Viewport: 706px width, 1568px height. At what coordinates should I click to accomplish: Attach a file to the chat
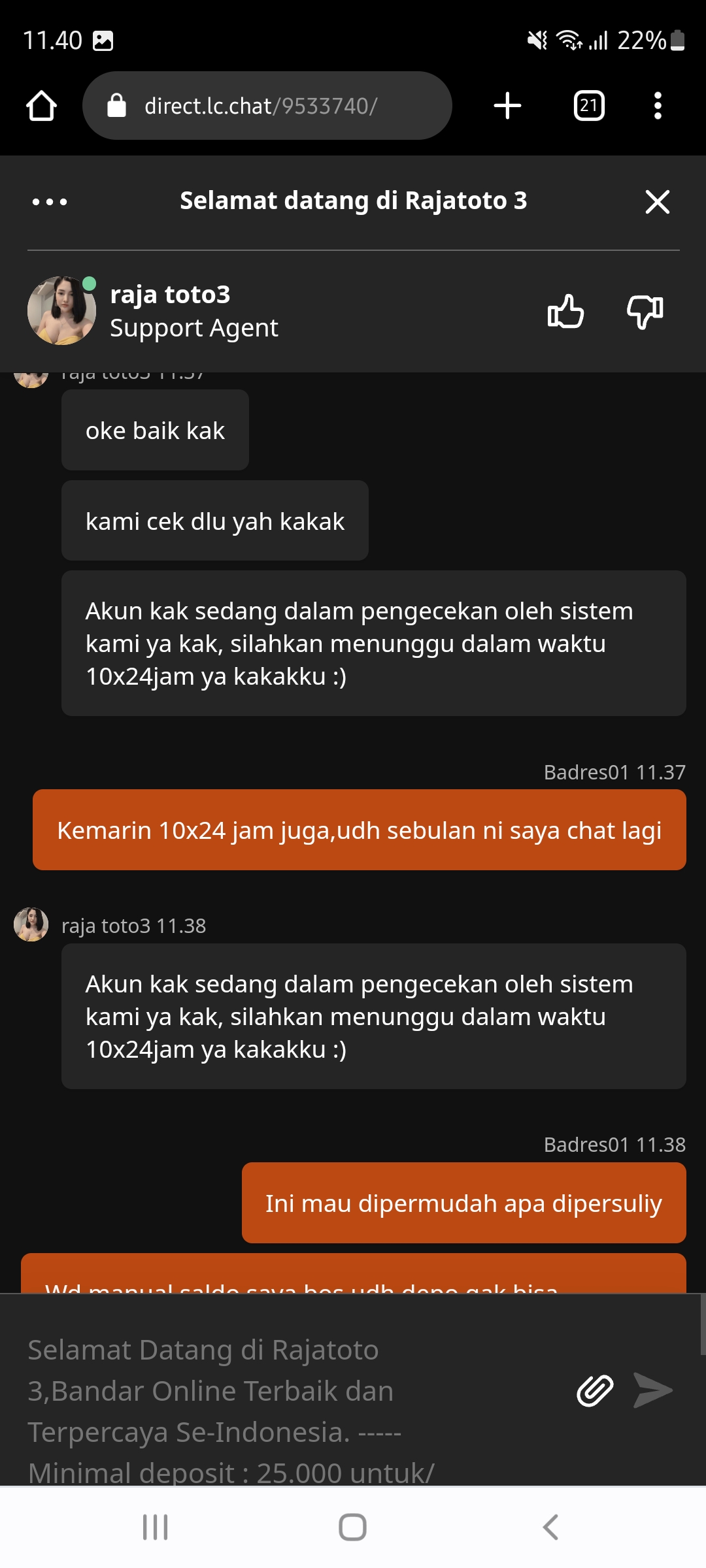pos(595,1390)
